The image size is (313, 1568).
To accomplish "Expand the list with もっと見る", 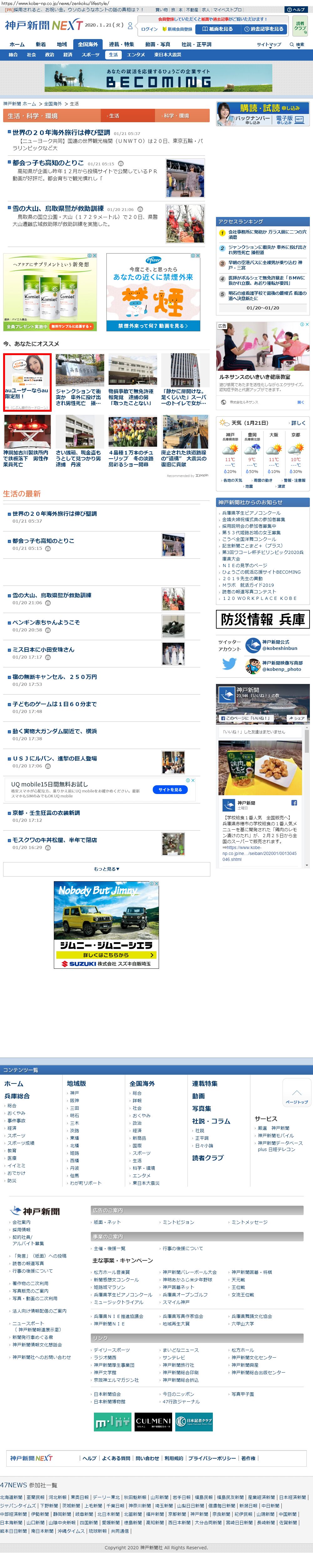I will click(106, 869).
